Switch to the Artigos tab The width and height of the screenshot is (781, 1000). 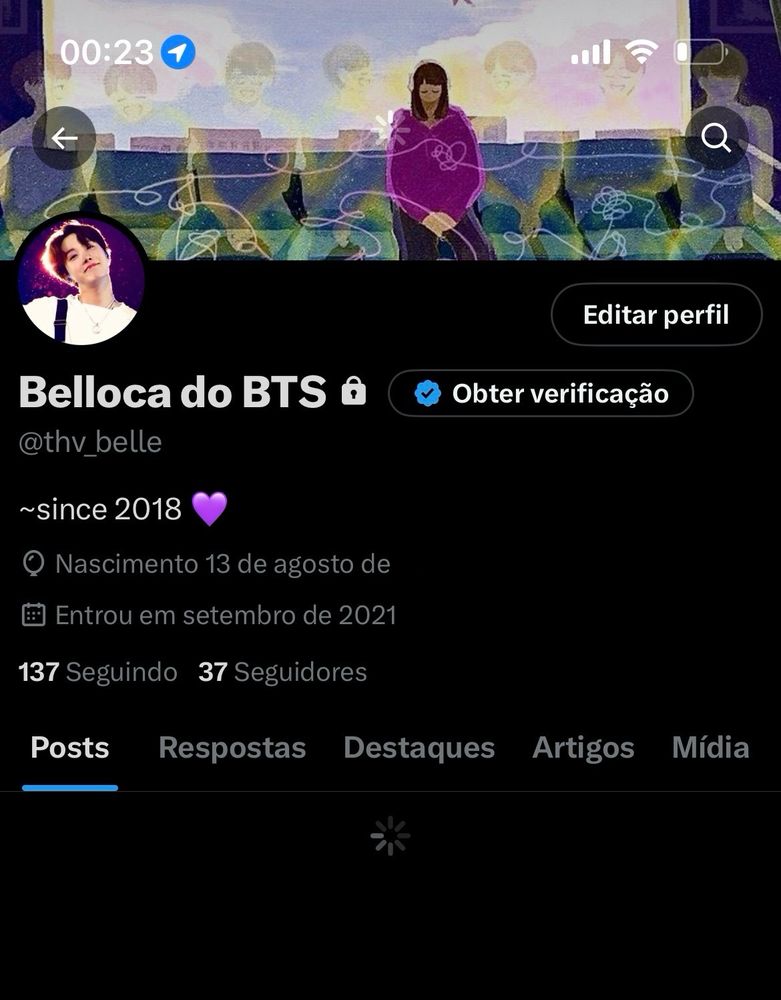click(x=583, y=748)
